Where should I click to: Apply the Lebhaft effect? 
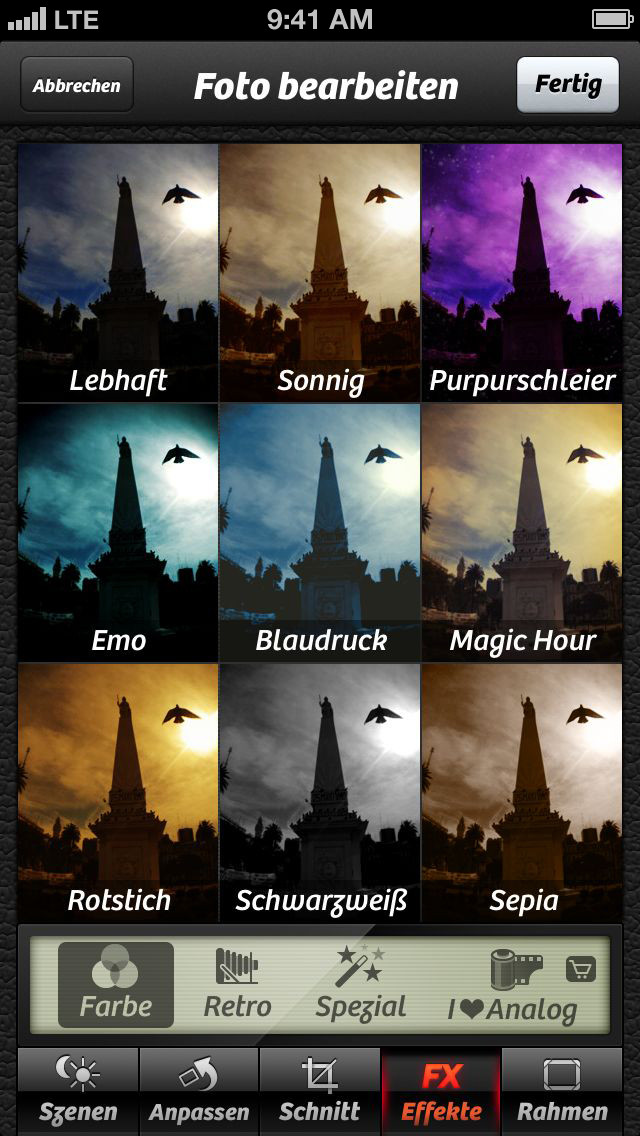(x=118, y=272)
